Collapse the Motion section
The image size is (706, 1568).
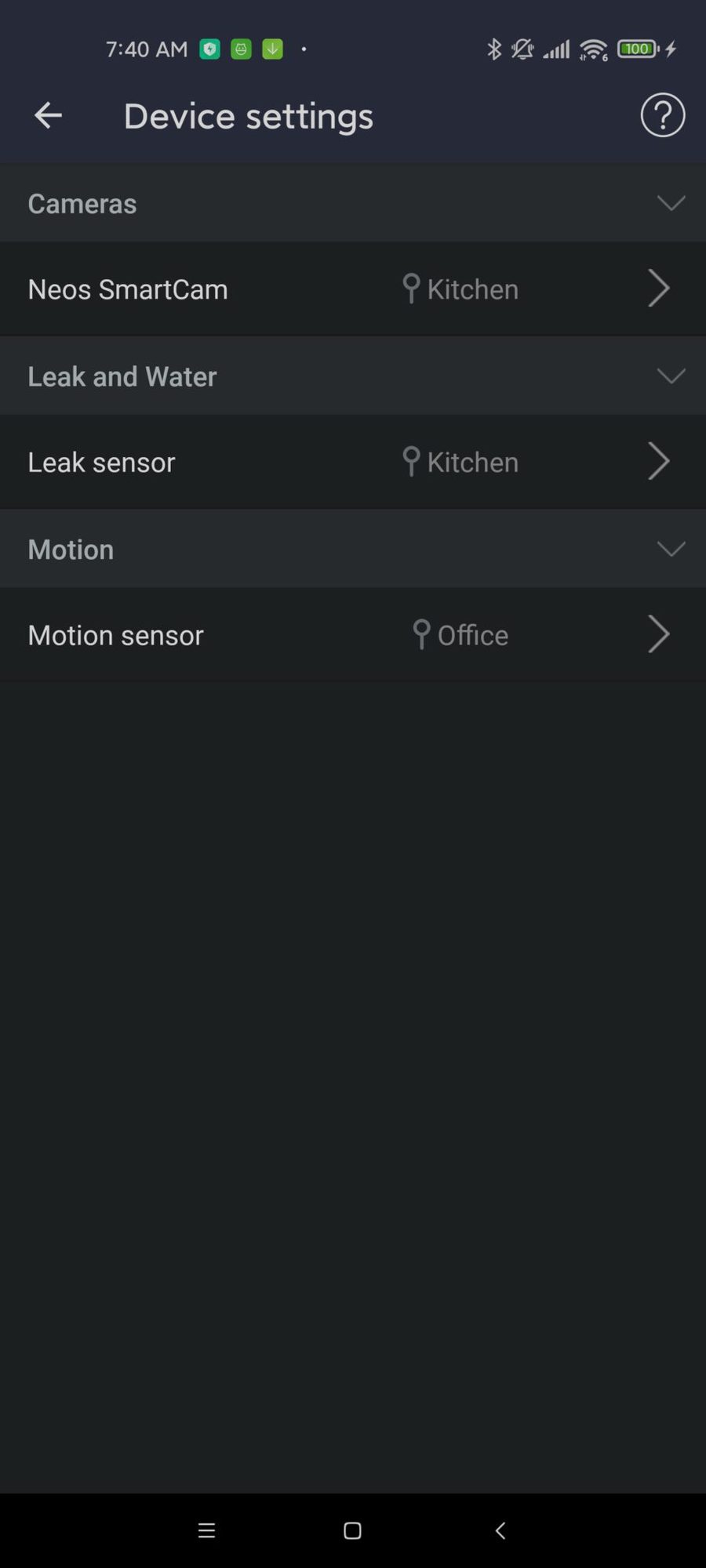click(x=671, y=550)
